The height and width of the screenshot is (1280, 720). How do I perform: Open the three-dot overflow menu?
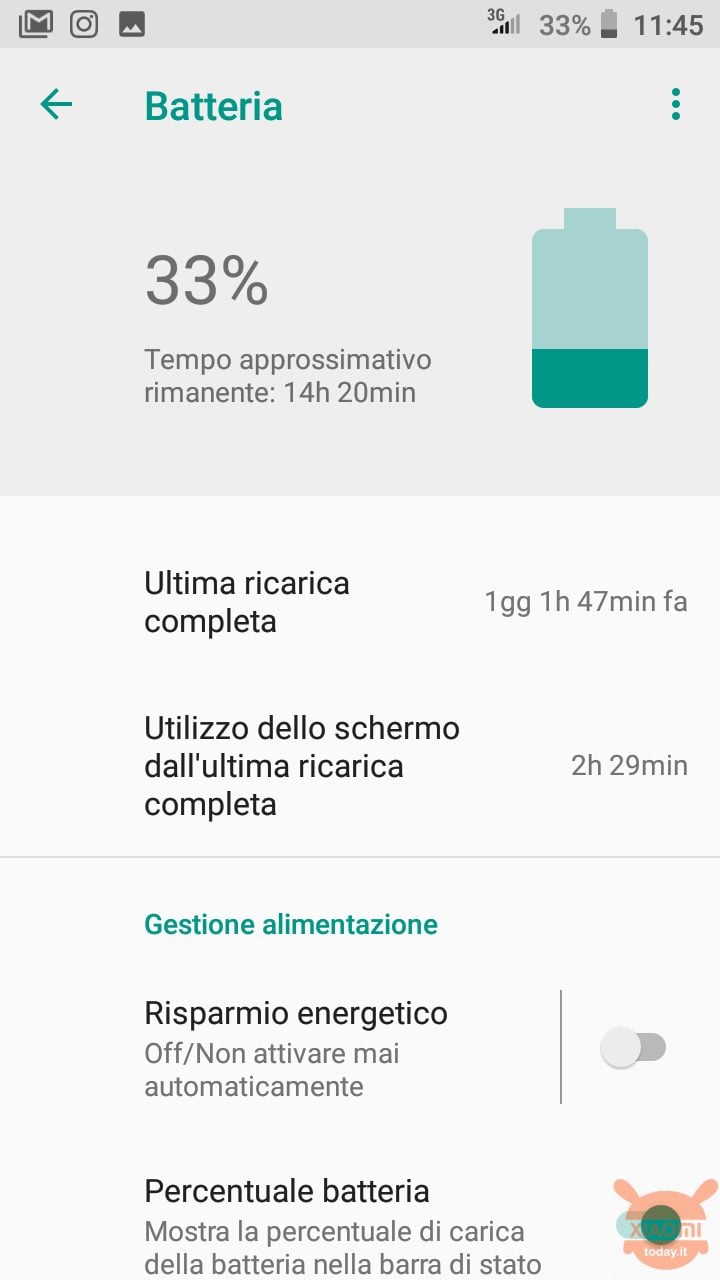[x=676, y=104]
